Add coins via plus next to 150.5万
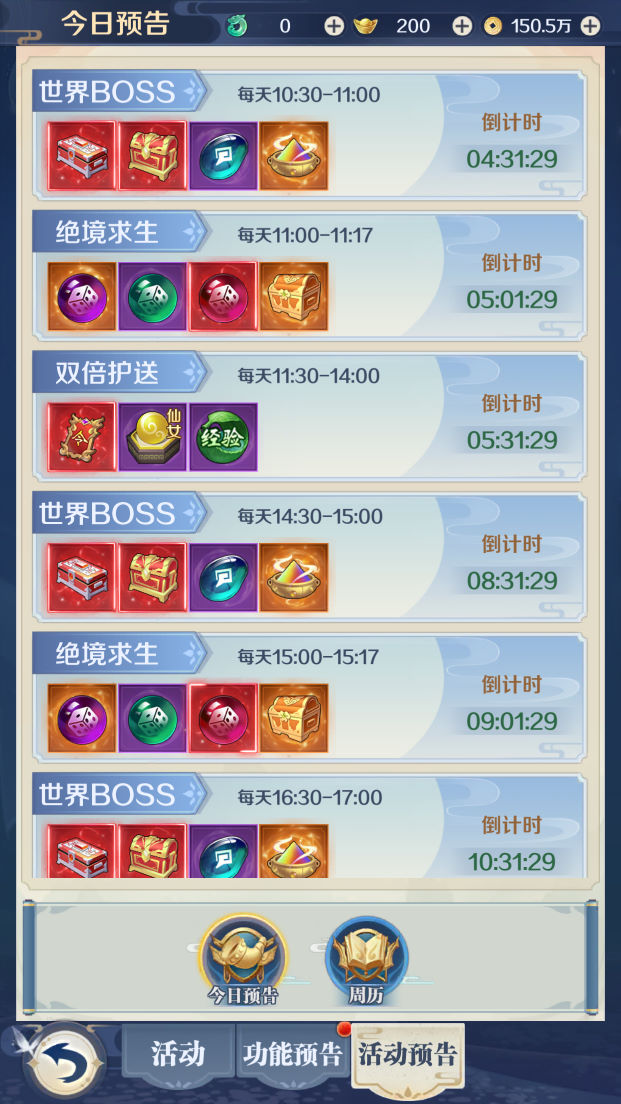The image size is (621, 1104). 590,26
